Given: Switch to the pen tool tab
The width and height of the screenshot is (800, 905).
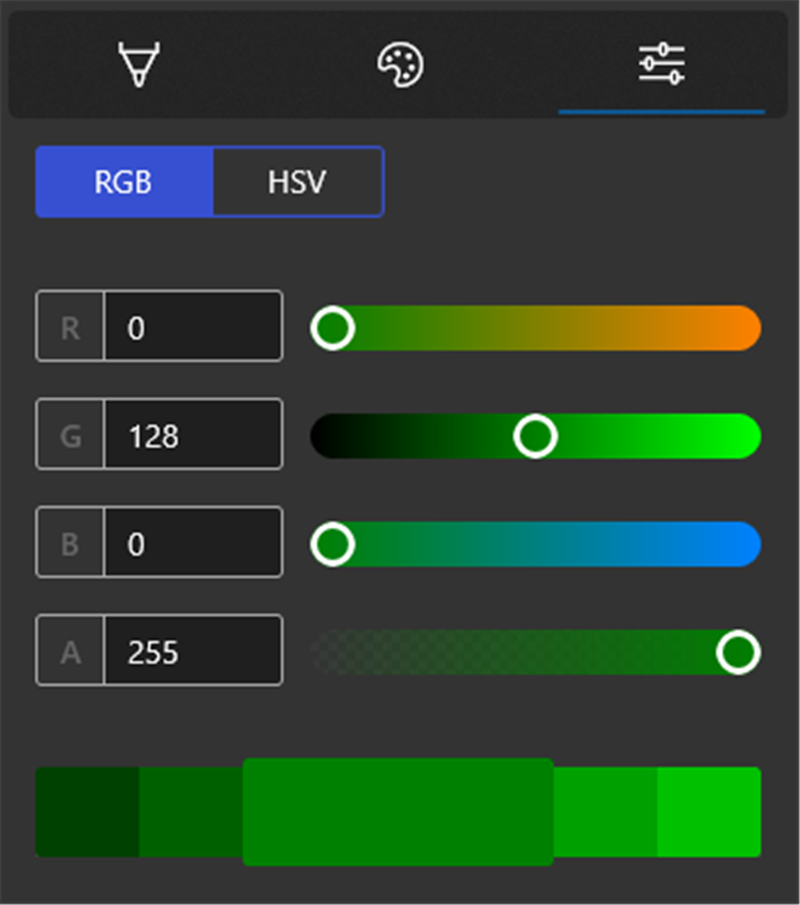Looking at the screenshot, I should 139,65.
